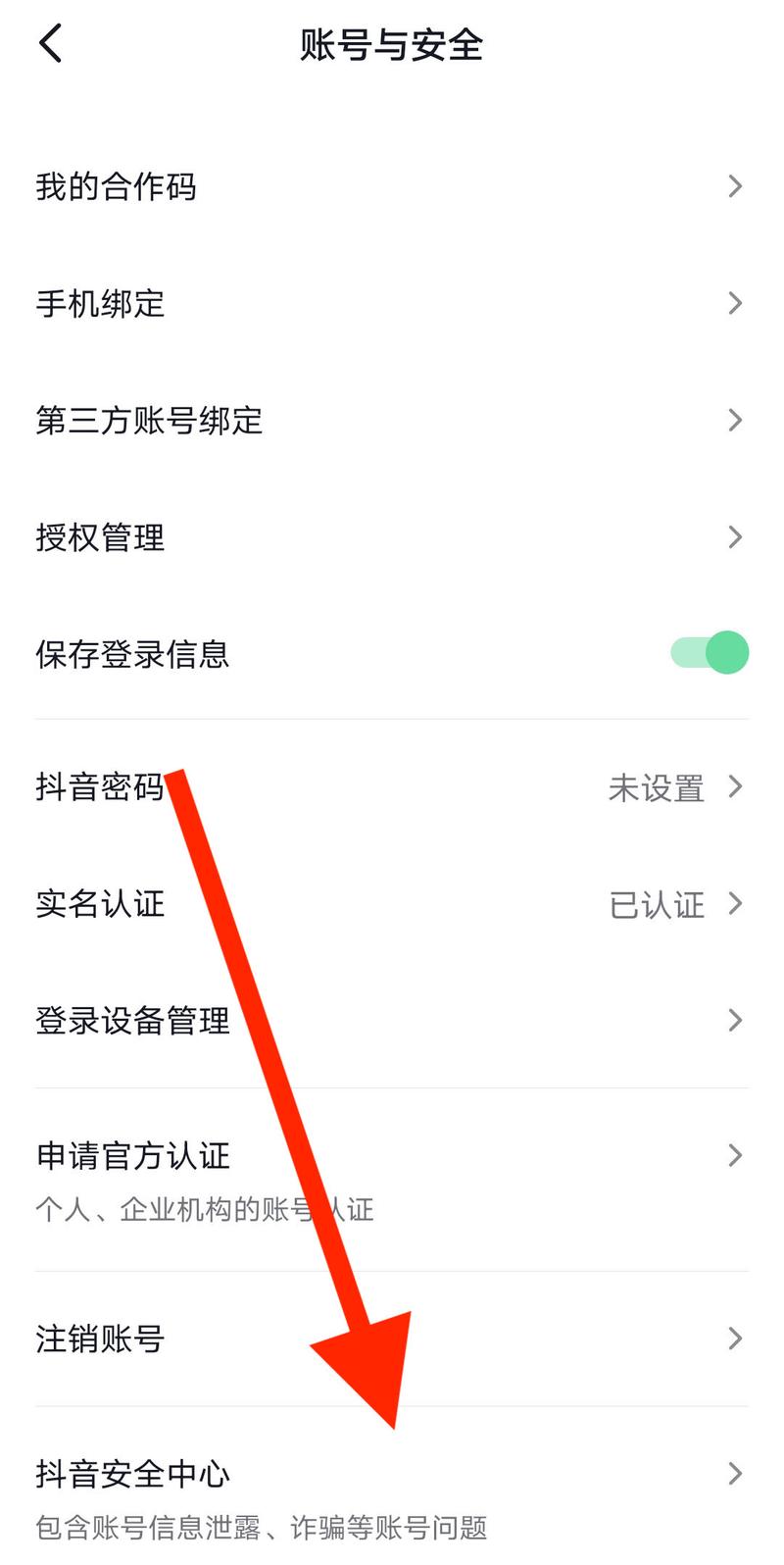Image resolution: width=784 pixels, height=1565 pixels.
Task: Open 登录设备管理
Action: (392, 1021)
